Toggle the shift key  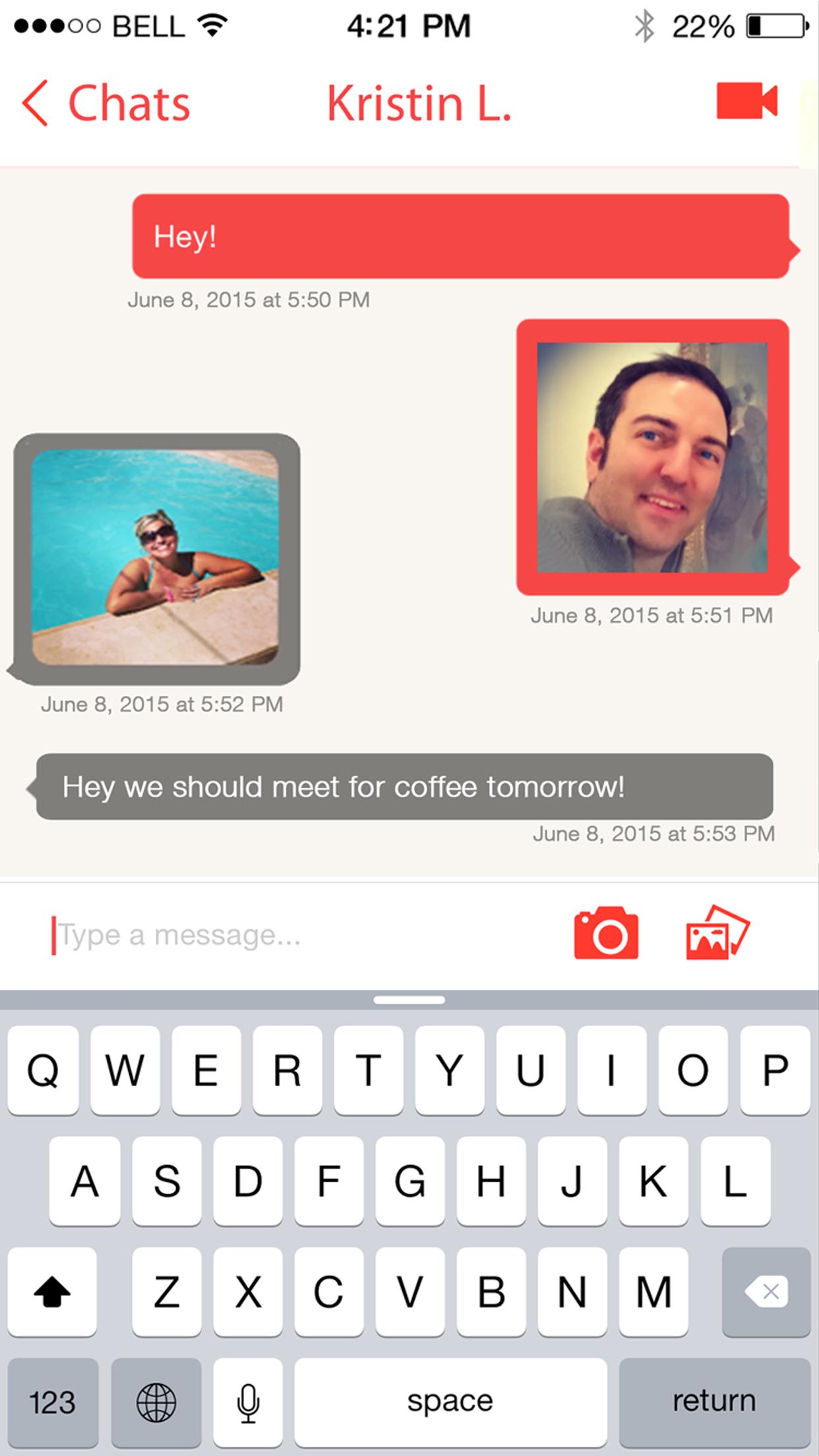point(52,1291)
